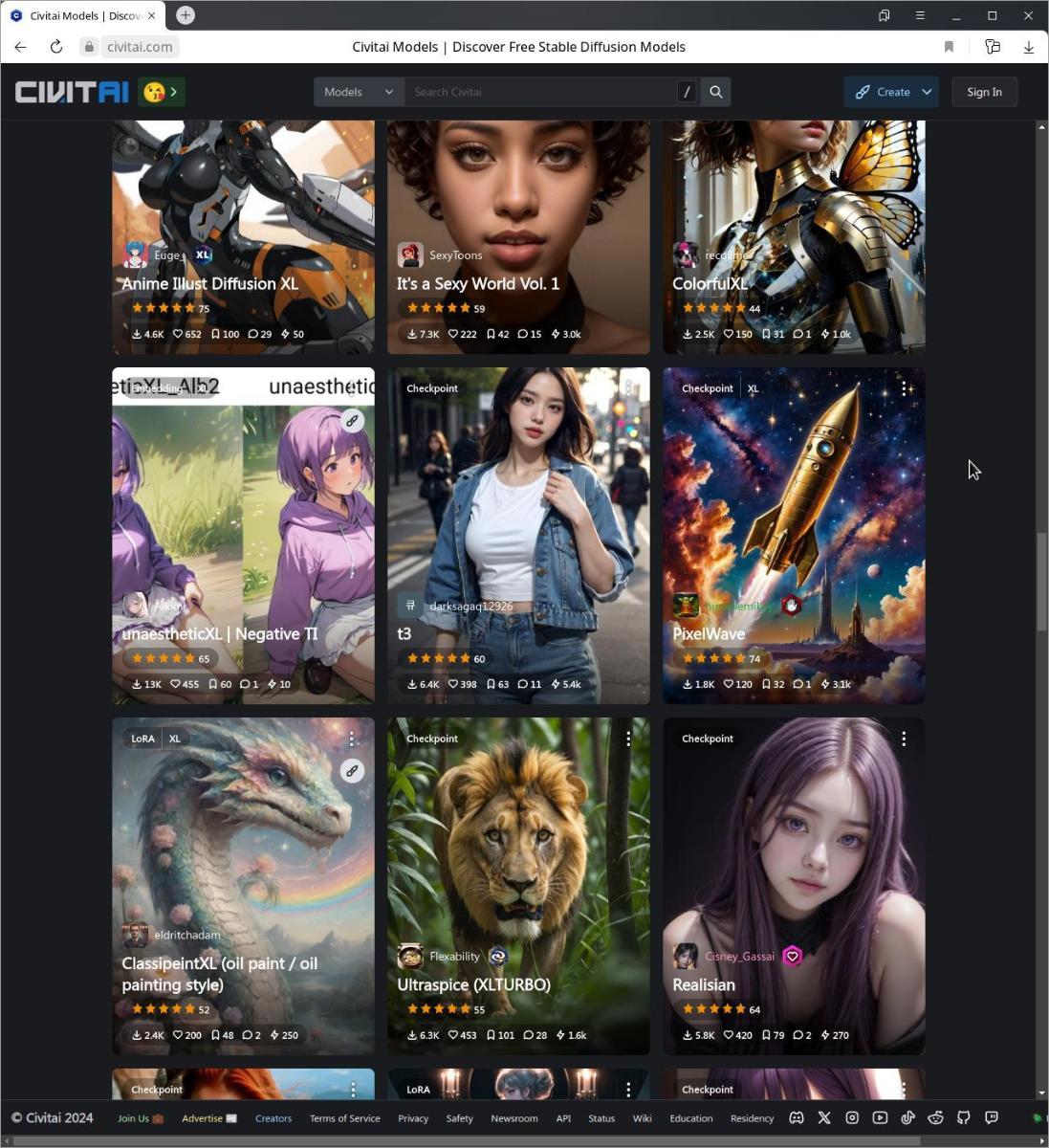Screen dimensions: 1049x1148
Task: Reload the page from the toolbar
Action: (x=56, y=47)
